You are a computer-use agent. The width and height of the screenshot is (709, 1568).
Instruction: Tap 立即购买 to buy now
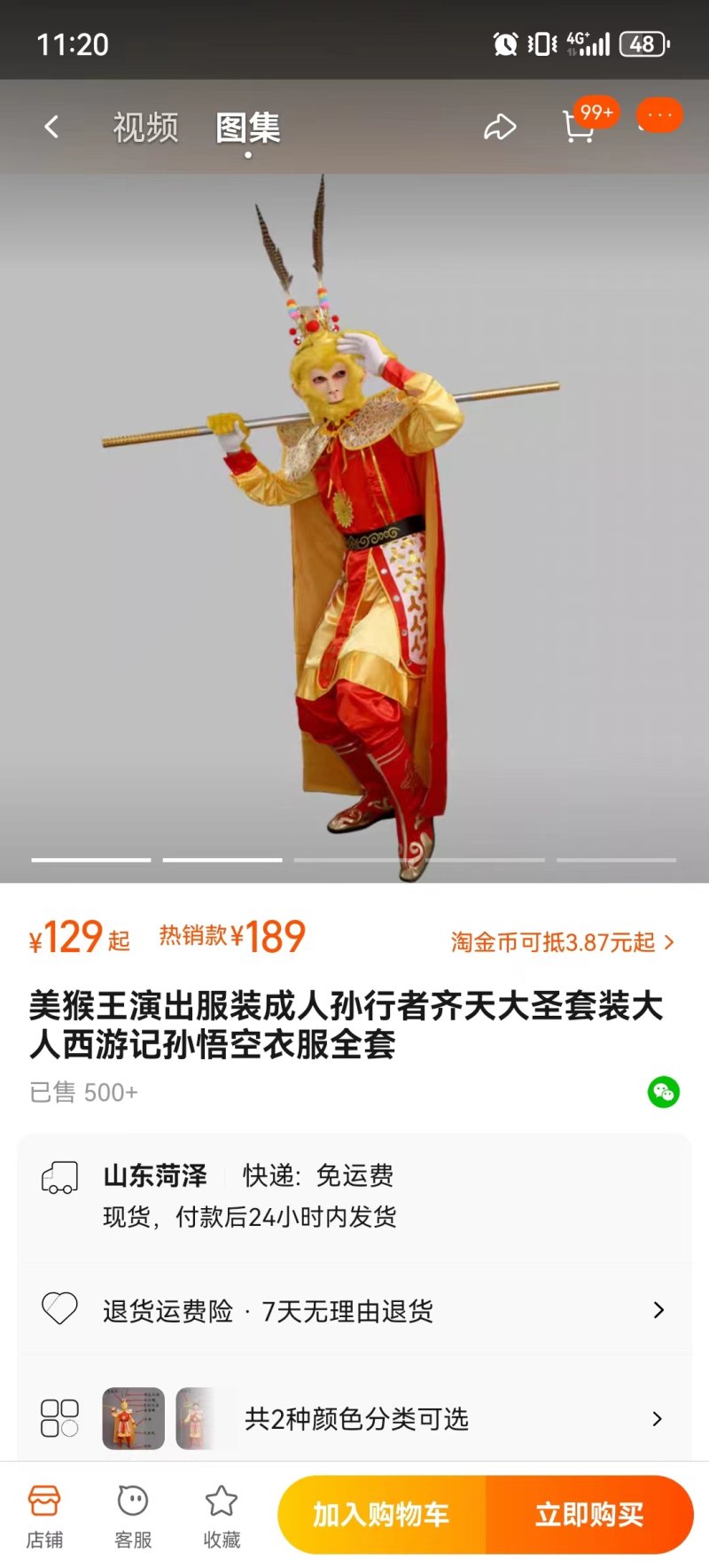click(589, 1515)
